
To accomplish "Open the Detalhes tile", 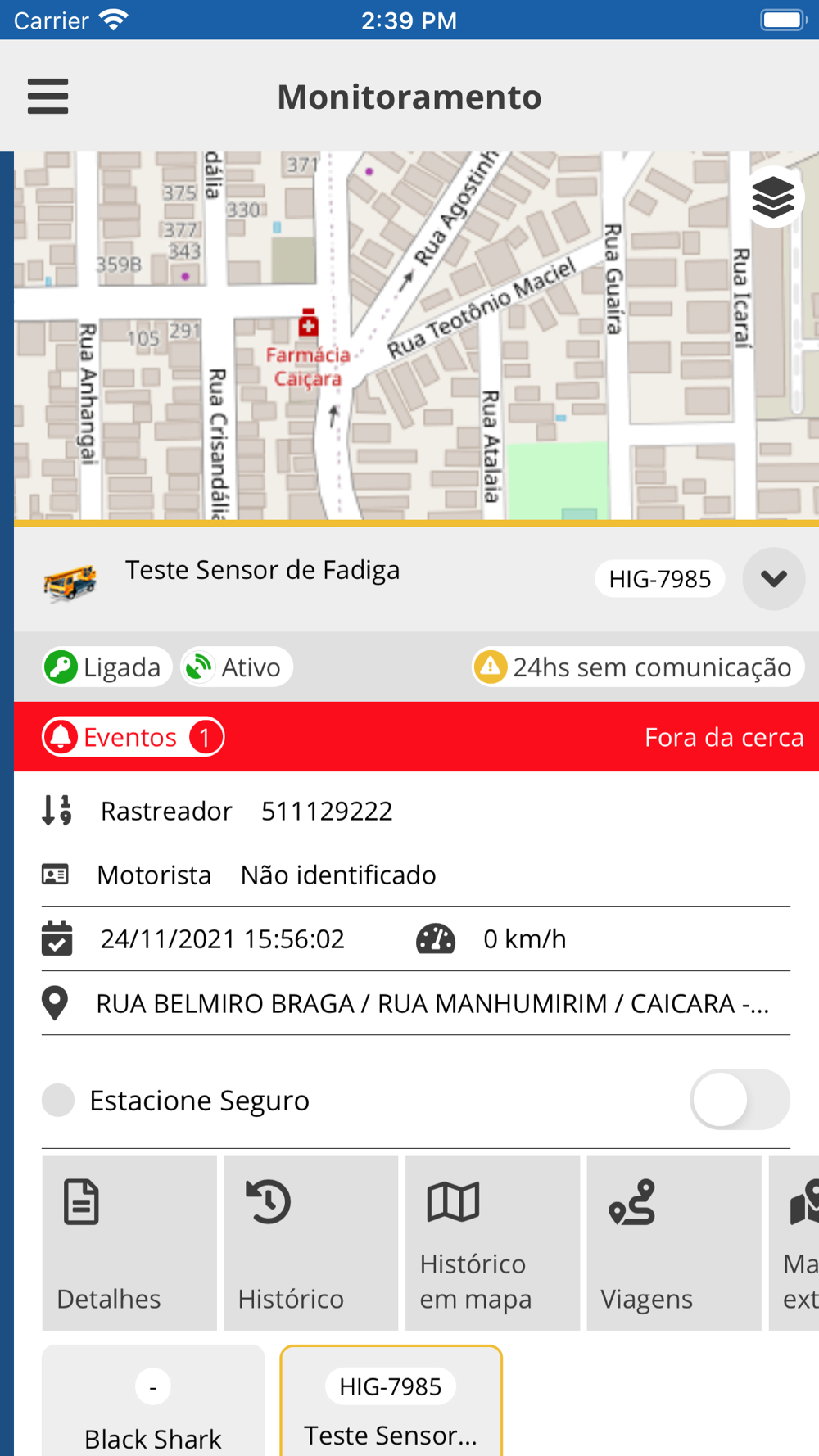I will pos(129,1243).
